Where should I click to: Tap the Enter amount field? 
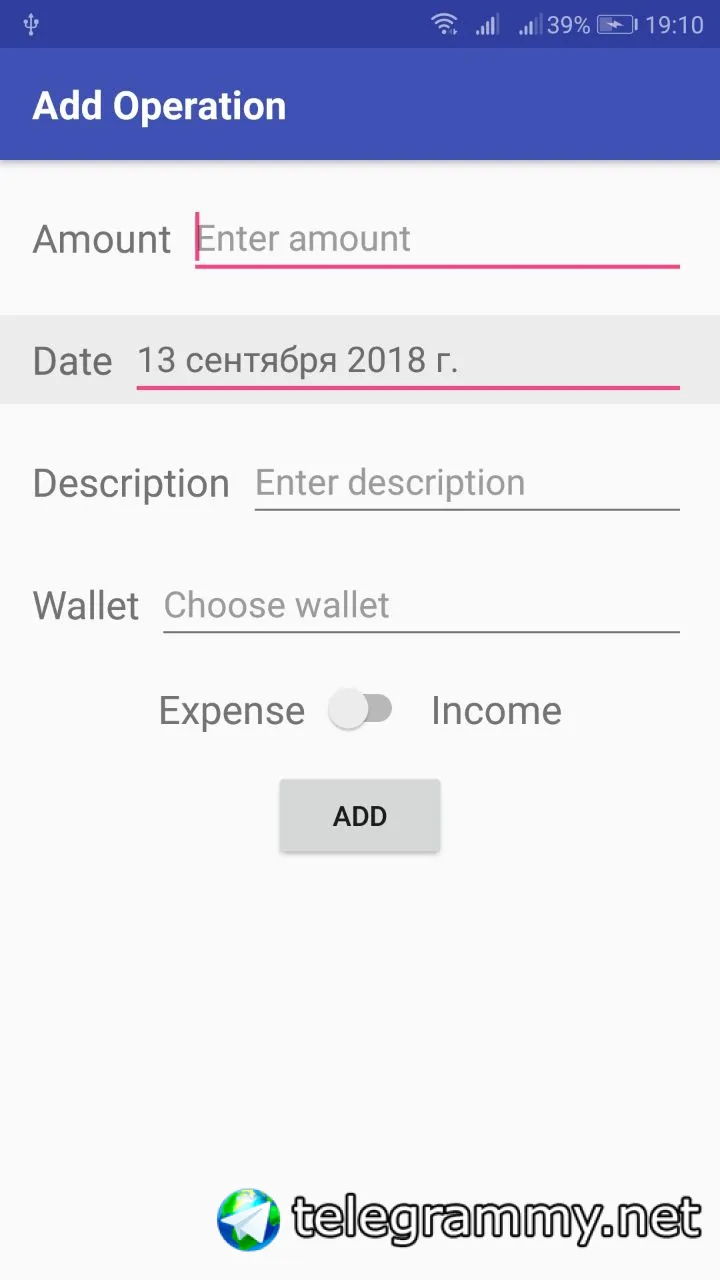click(437, 240)
